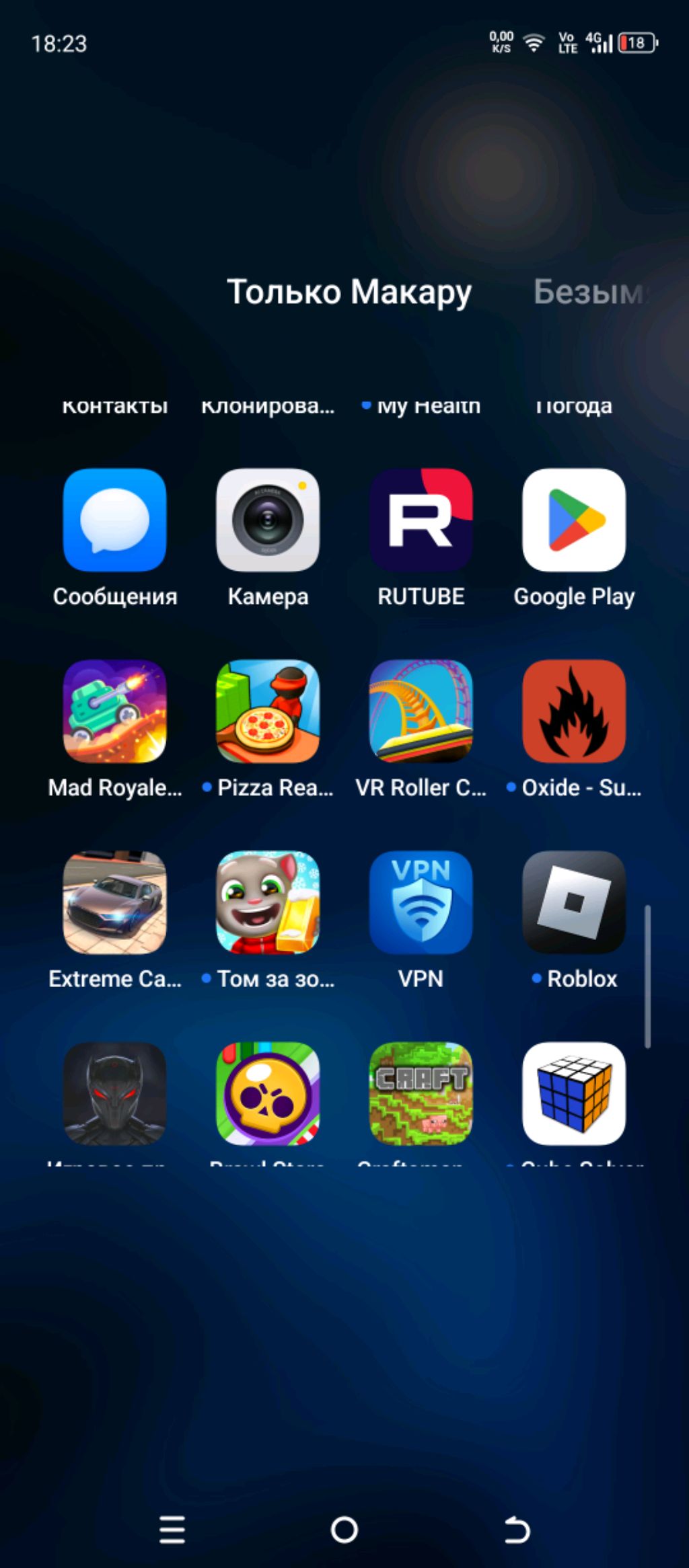This screenshot has width=689, height=1568.
Task: Open the Oxide survival game
Action: coord(574,711)
